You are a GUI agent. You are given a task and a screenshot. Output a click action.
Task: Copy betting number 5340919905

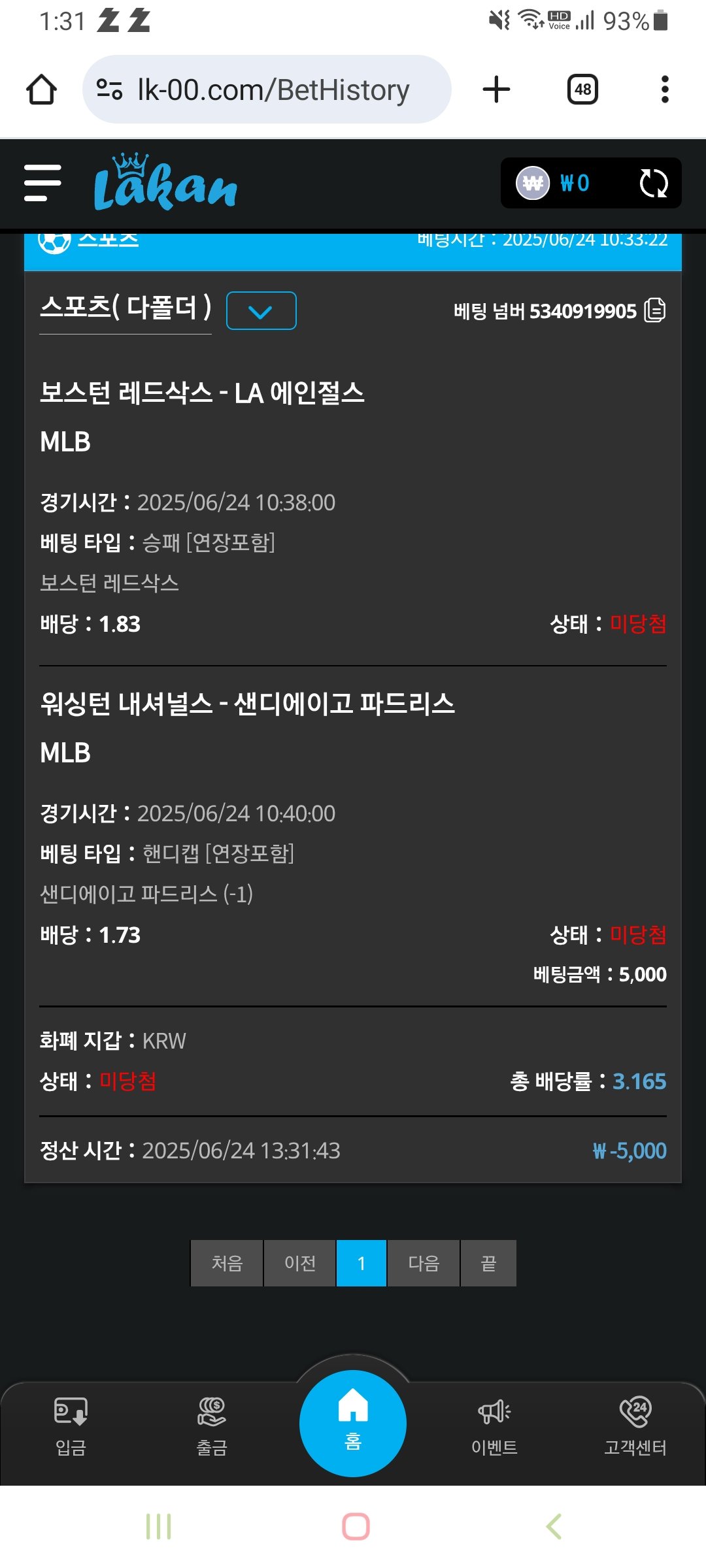[654, 310]
